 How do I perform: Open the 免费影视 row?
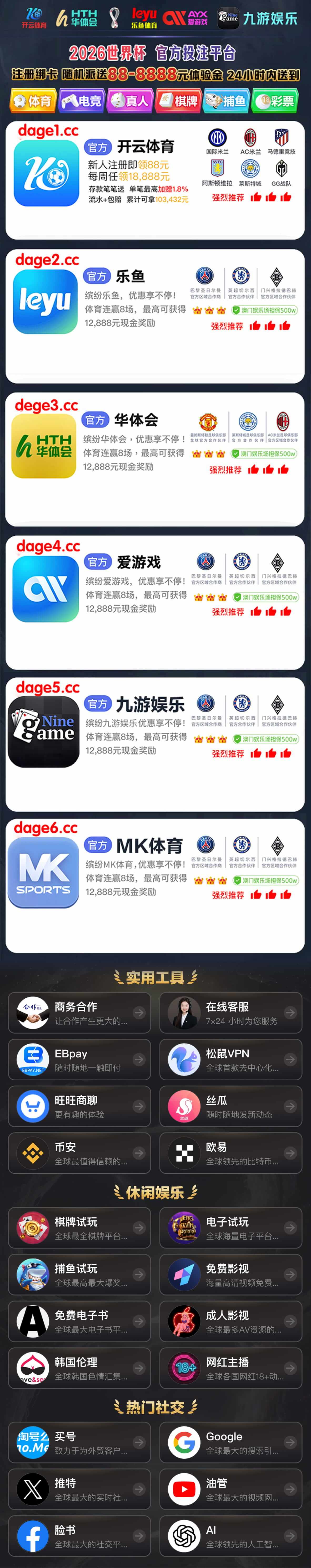tap(230, 1275)
